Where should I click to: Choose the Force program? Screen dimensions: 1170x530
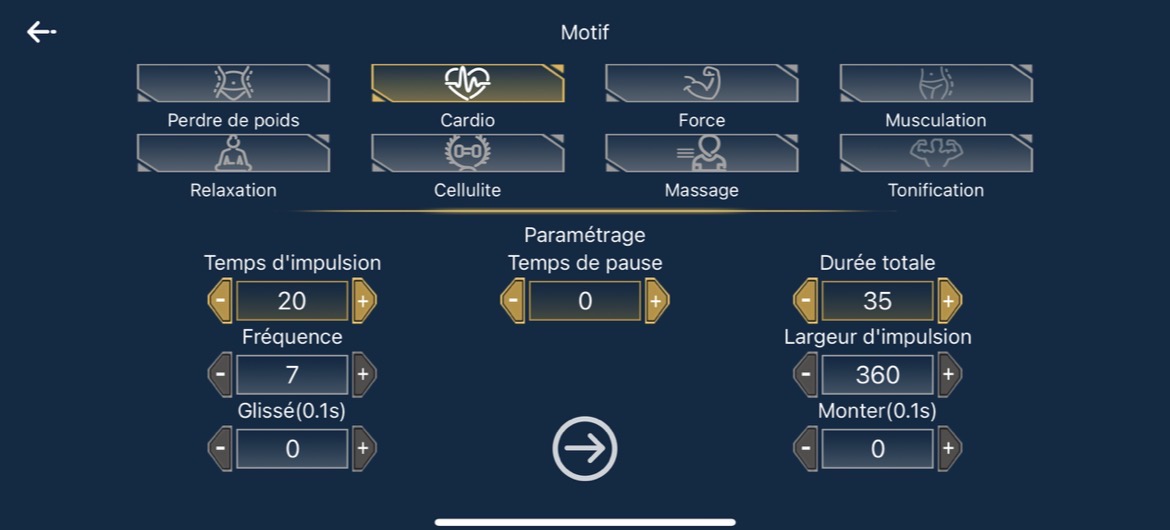701,83
